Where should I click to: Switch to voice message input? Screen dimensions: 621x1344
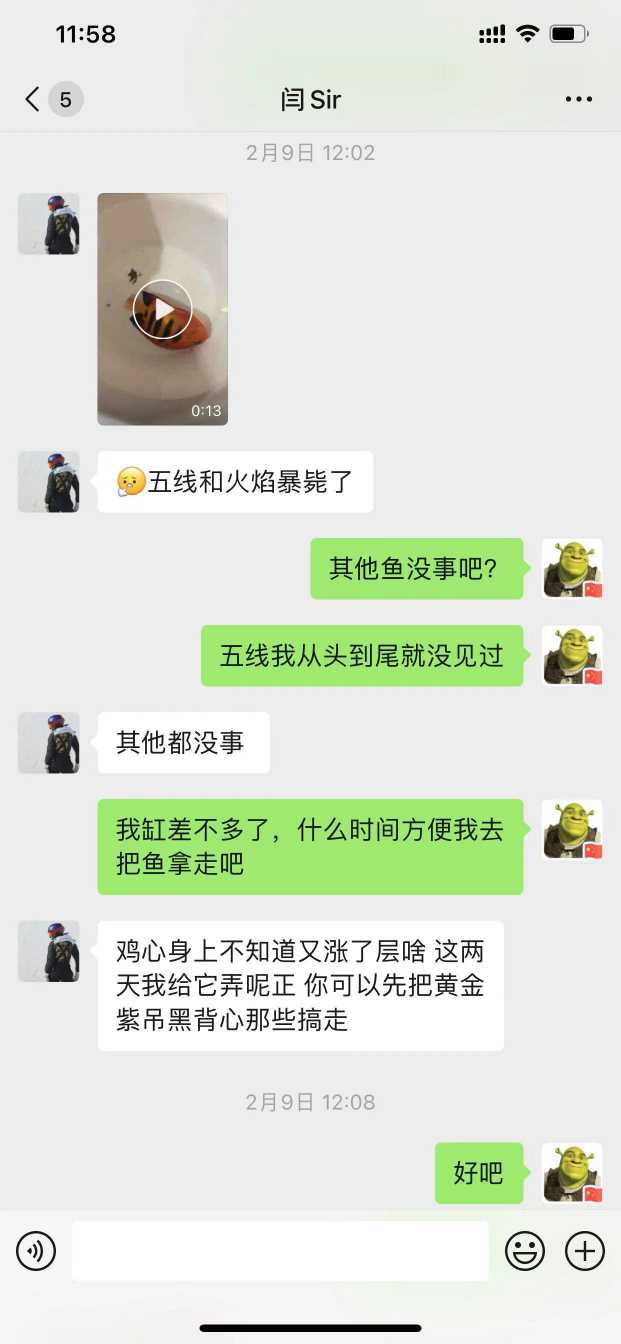pyautogui.click(x=36, y=1251)
